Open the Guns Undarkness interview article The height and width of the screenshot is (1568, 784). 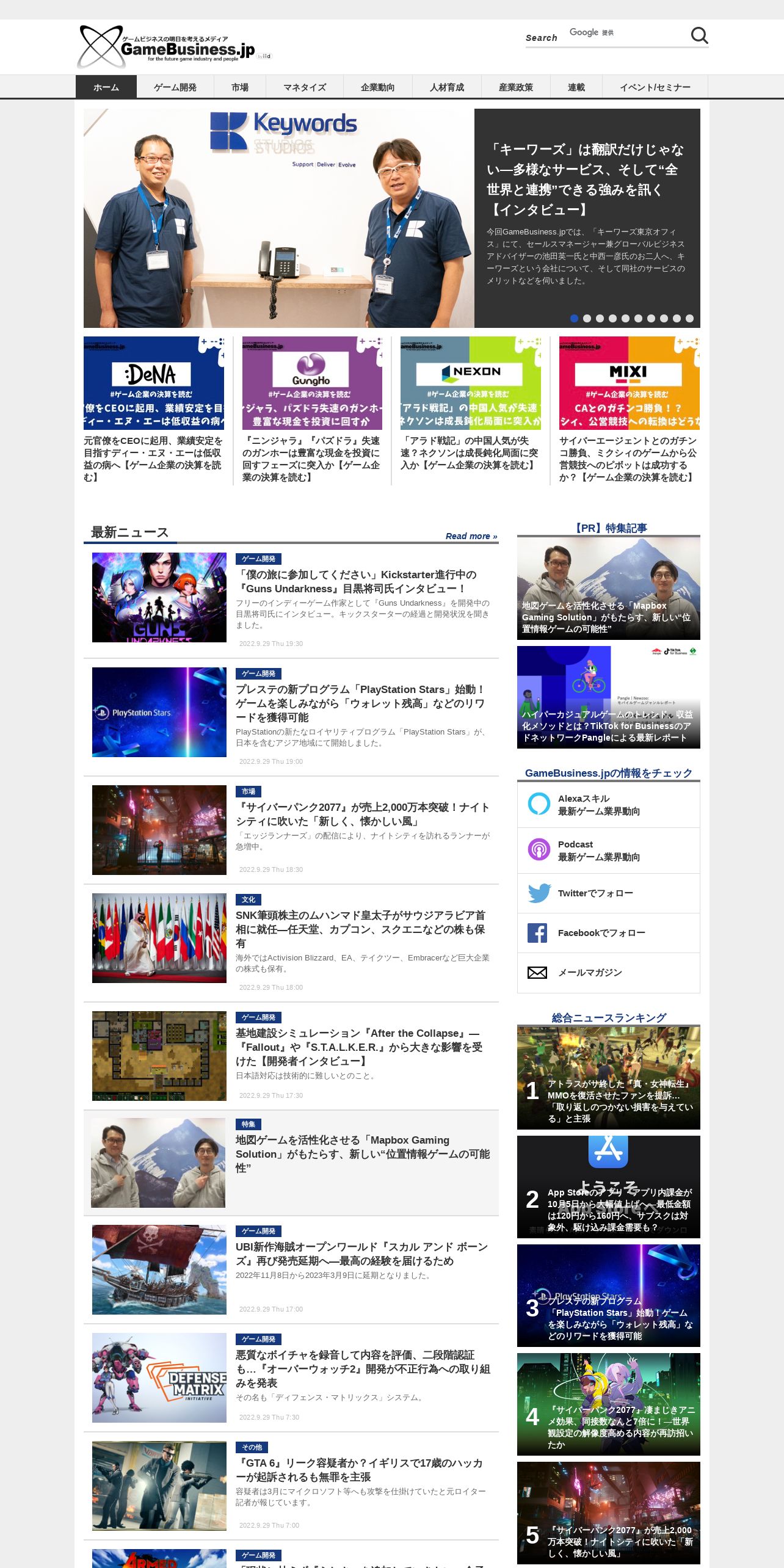[x=356, y=581]
